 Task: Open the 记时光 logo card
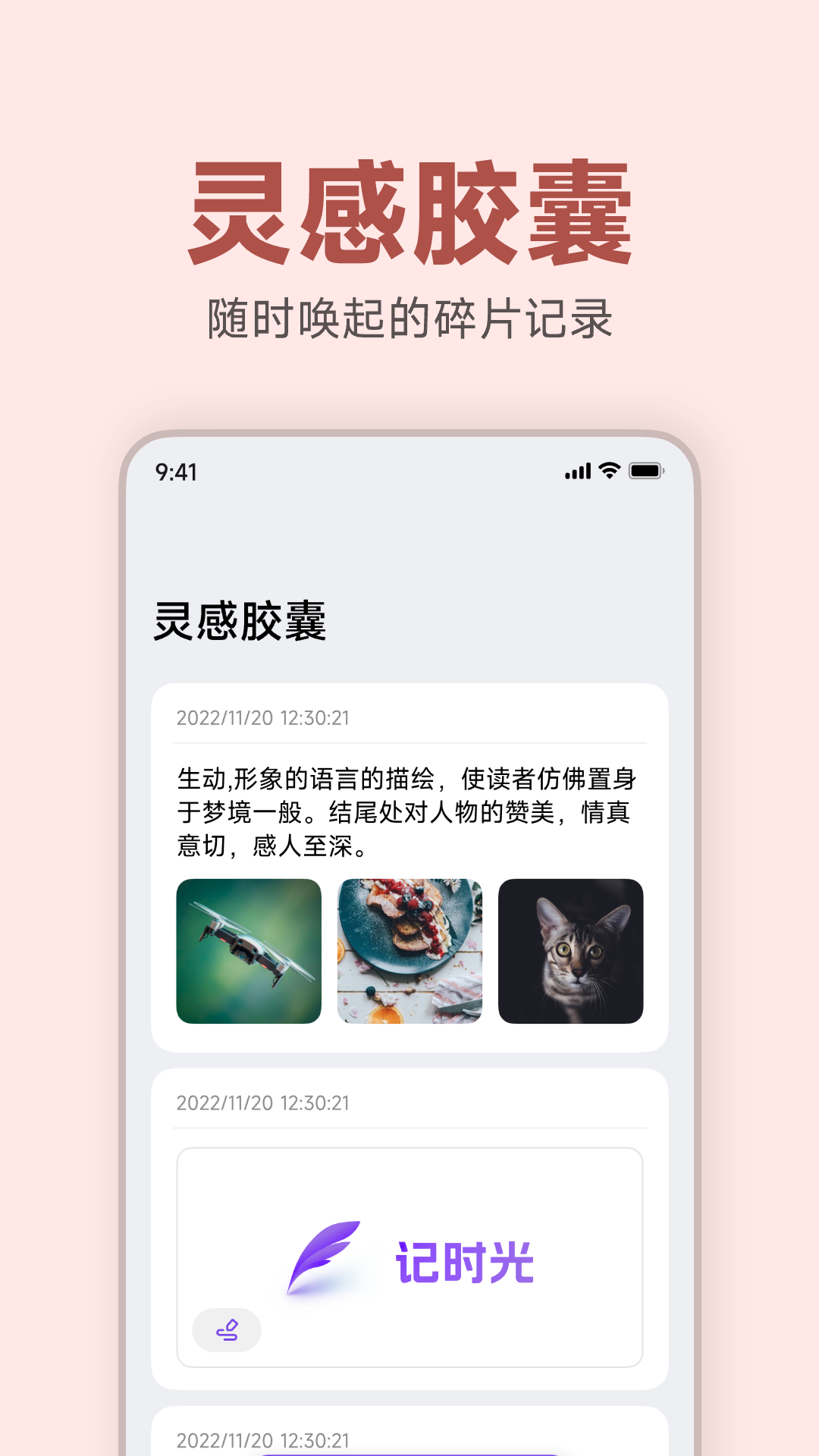tap(409, 1257)
